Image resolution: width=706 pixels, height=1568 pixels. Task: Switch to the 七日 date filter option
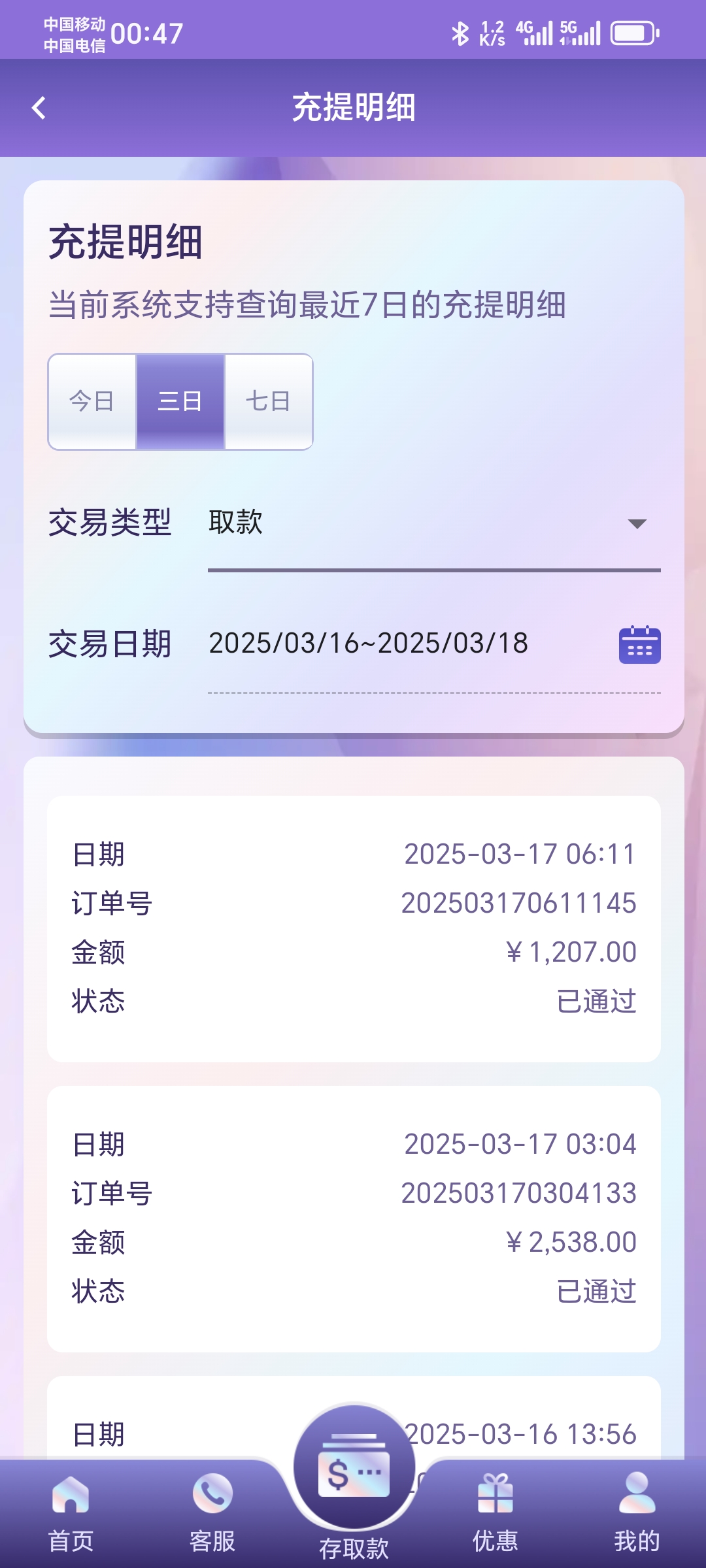tap(268, 402)
